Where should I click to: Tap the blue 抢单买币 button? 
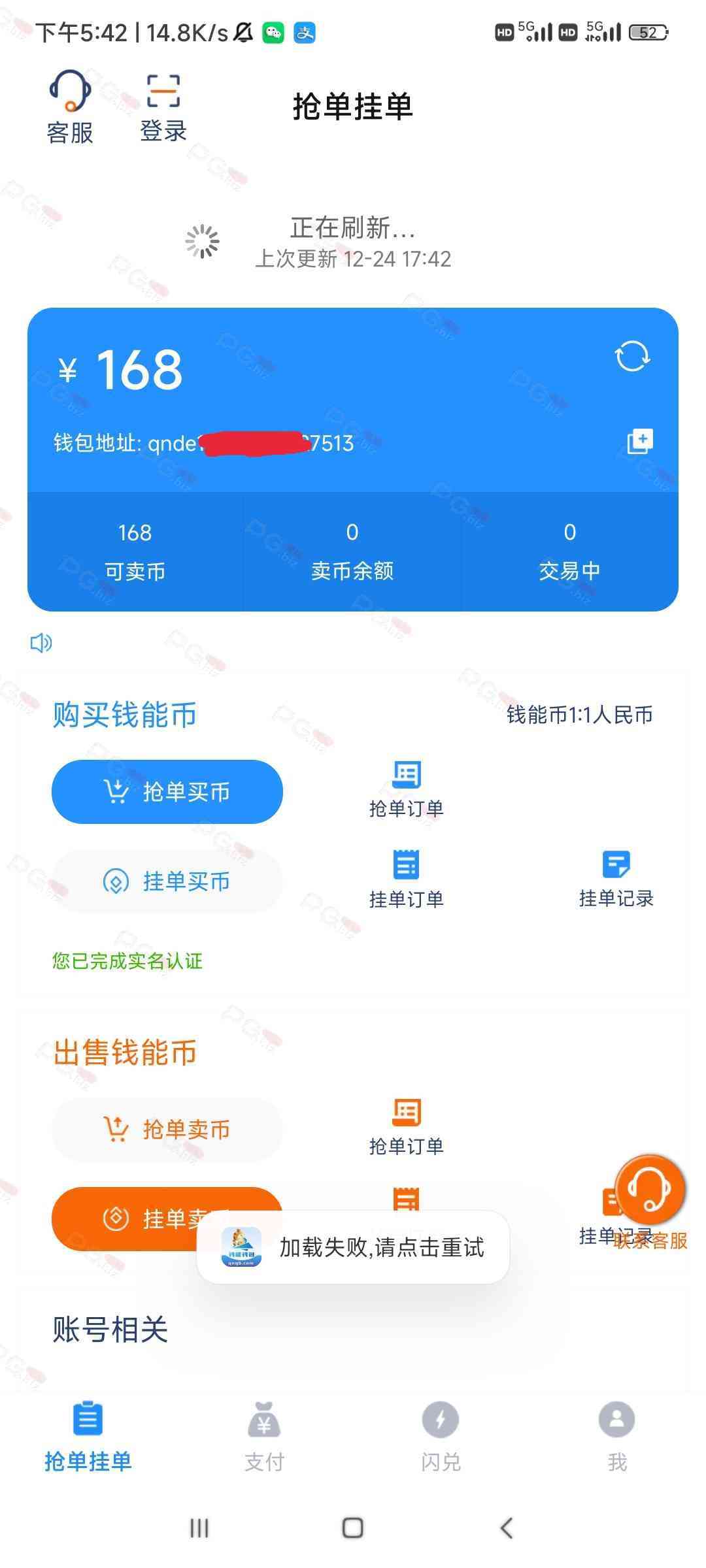pos(167,792)
